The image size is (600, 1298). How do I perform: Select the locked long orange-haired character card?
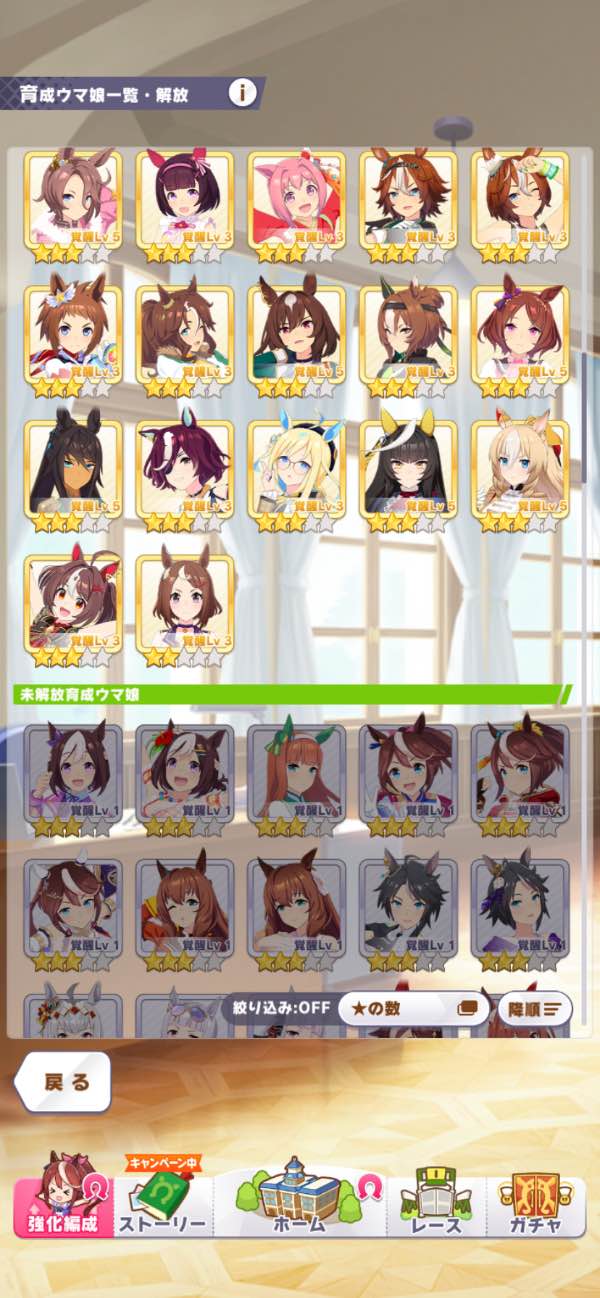296,773
